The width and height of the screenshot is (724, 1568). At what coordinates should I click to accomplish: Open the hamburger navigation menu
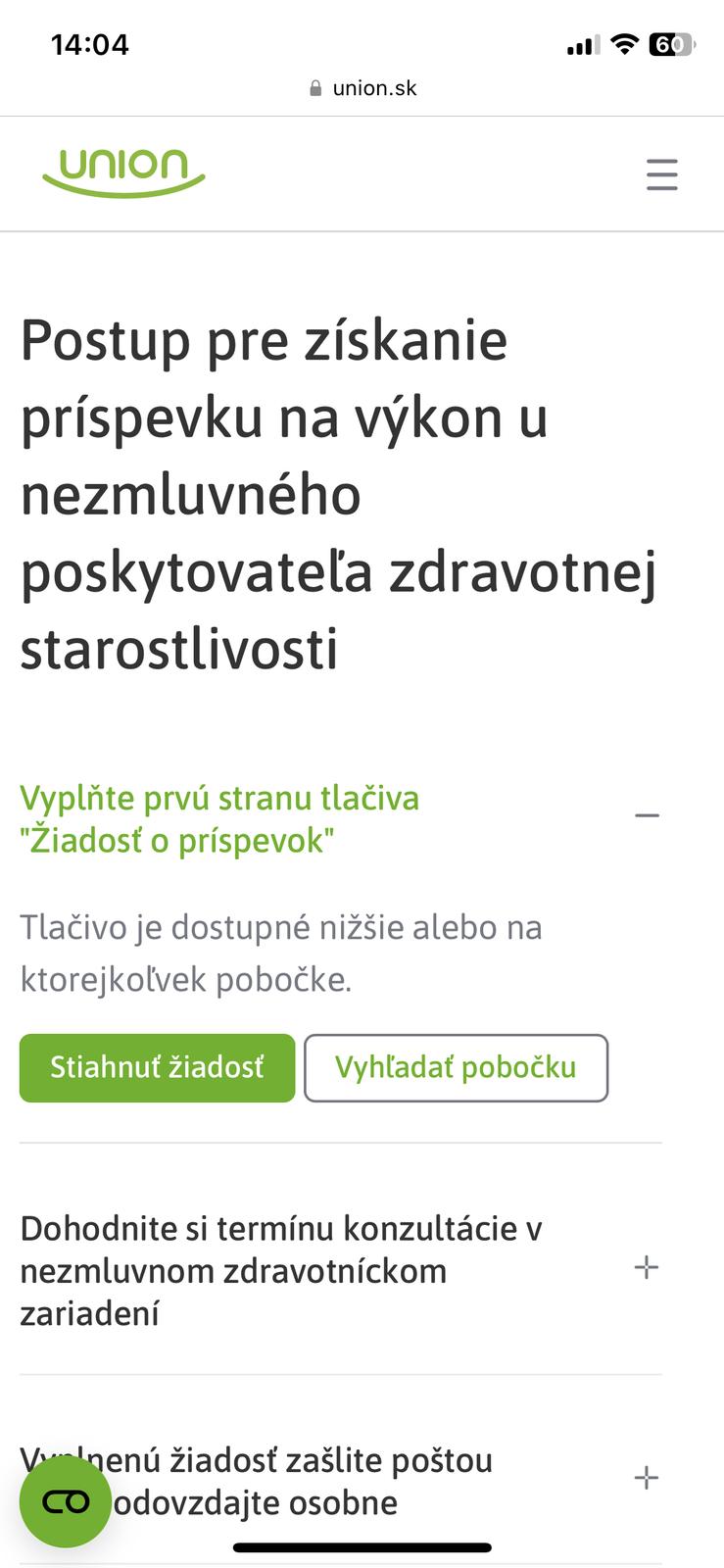[661, 174]
